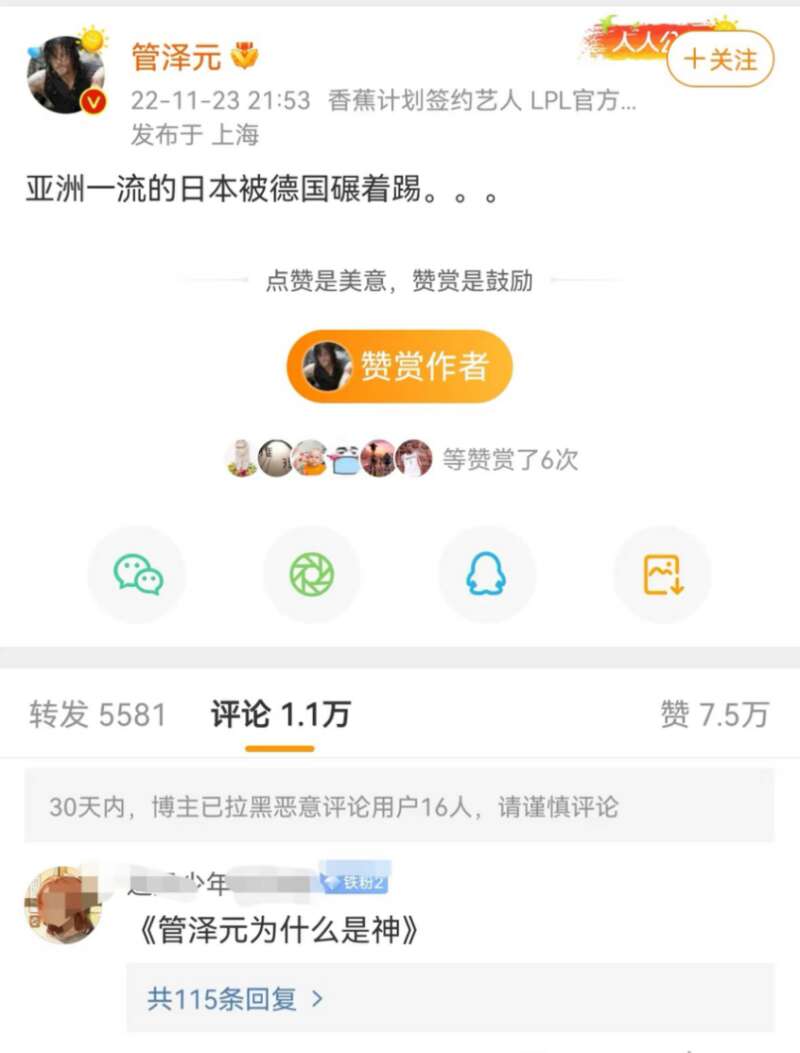This screenshot has width=800, height=1053.
Task: Select the 评论 1.1万 tab
Action: click(280, 714)
